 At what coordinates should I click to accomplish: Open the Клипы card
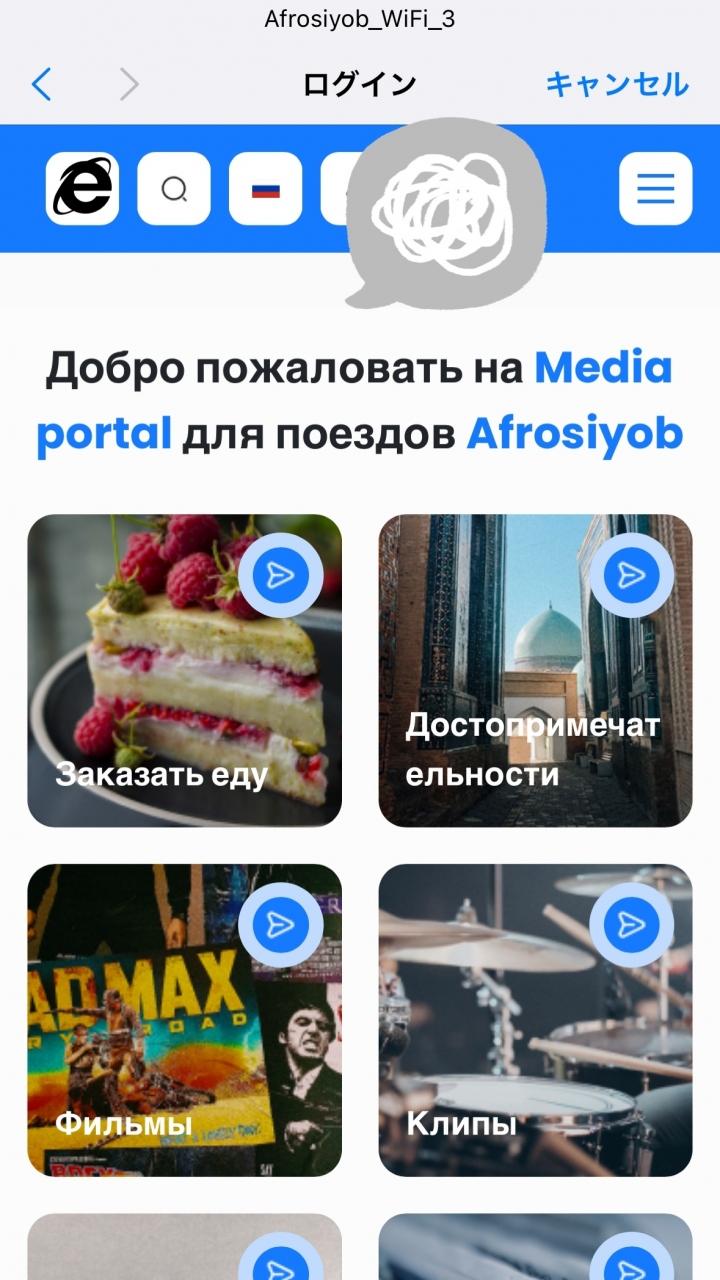tap(535, 1020)
